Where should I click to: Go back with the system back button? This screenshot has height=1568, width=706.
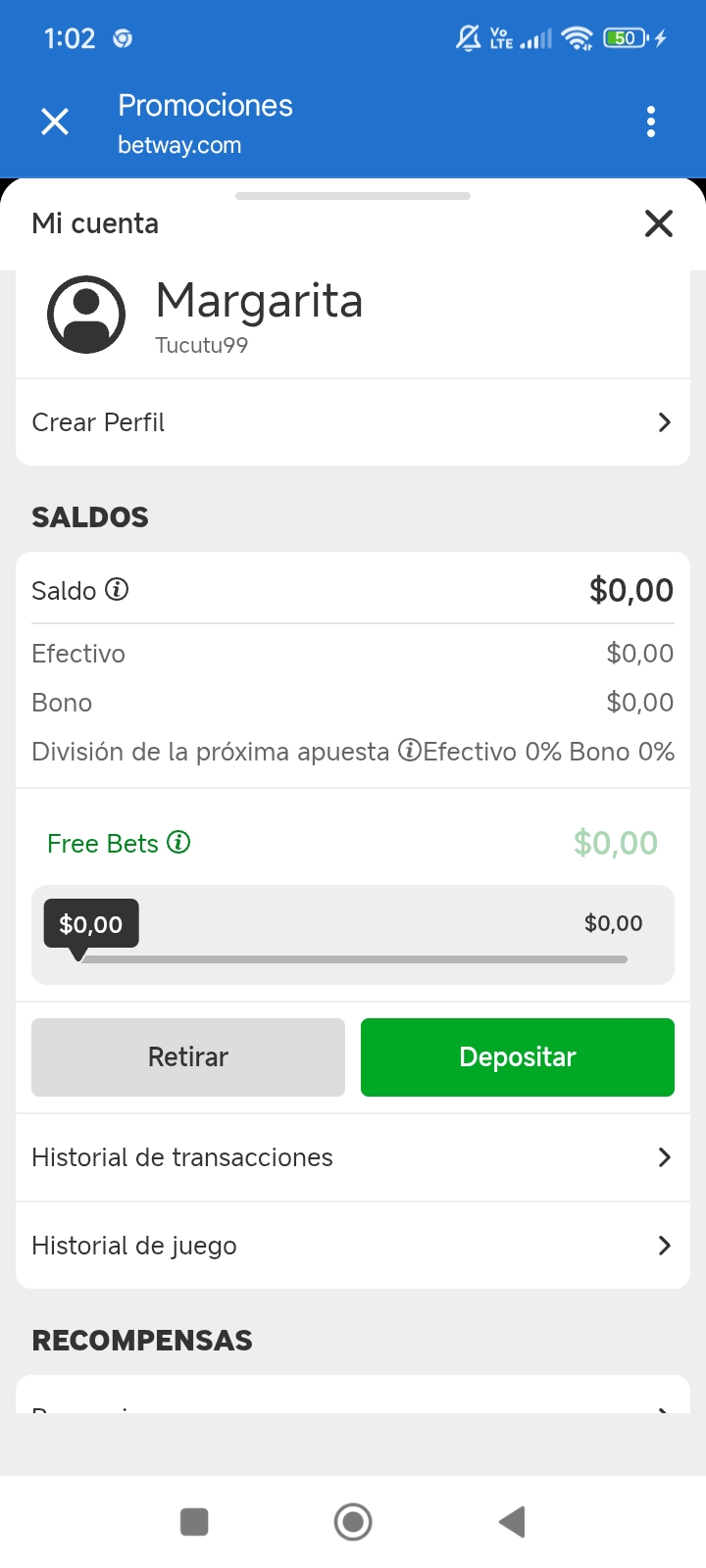click(x=512, y=1522)
